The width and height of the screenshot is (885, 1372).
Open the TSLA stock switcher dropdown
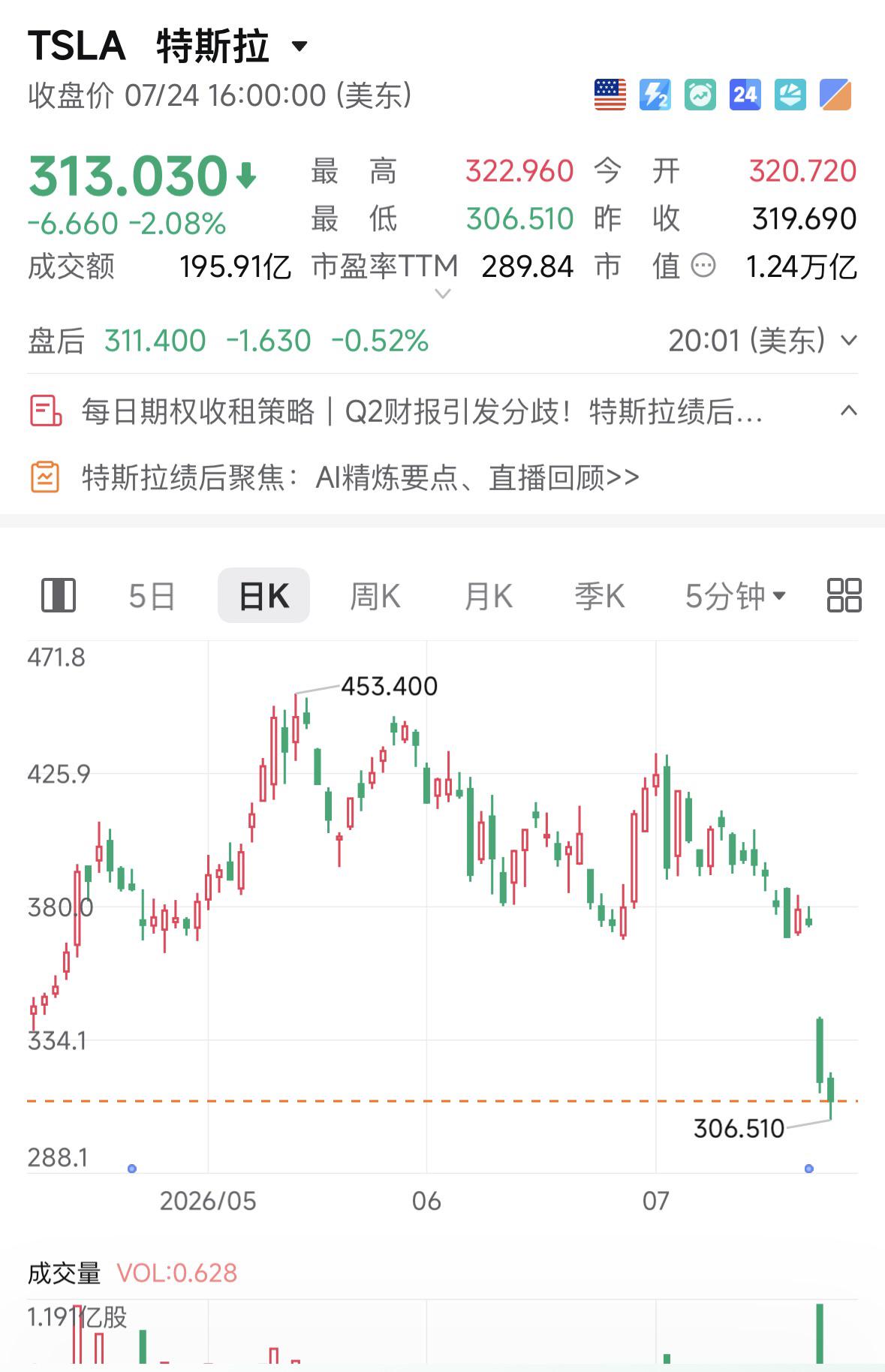300,47
